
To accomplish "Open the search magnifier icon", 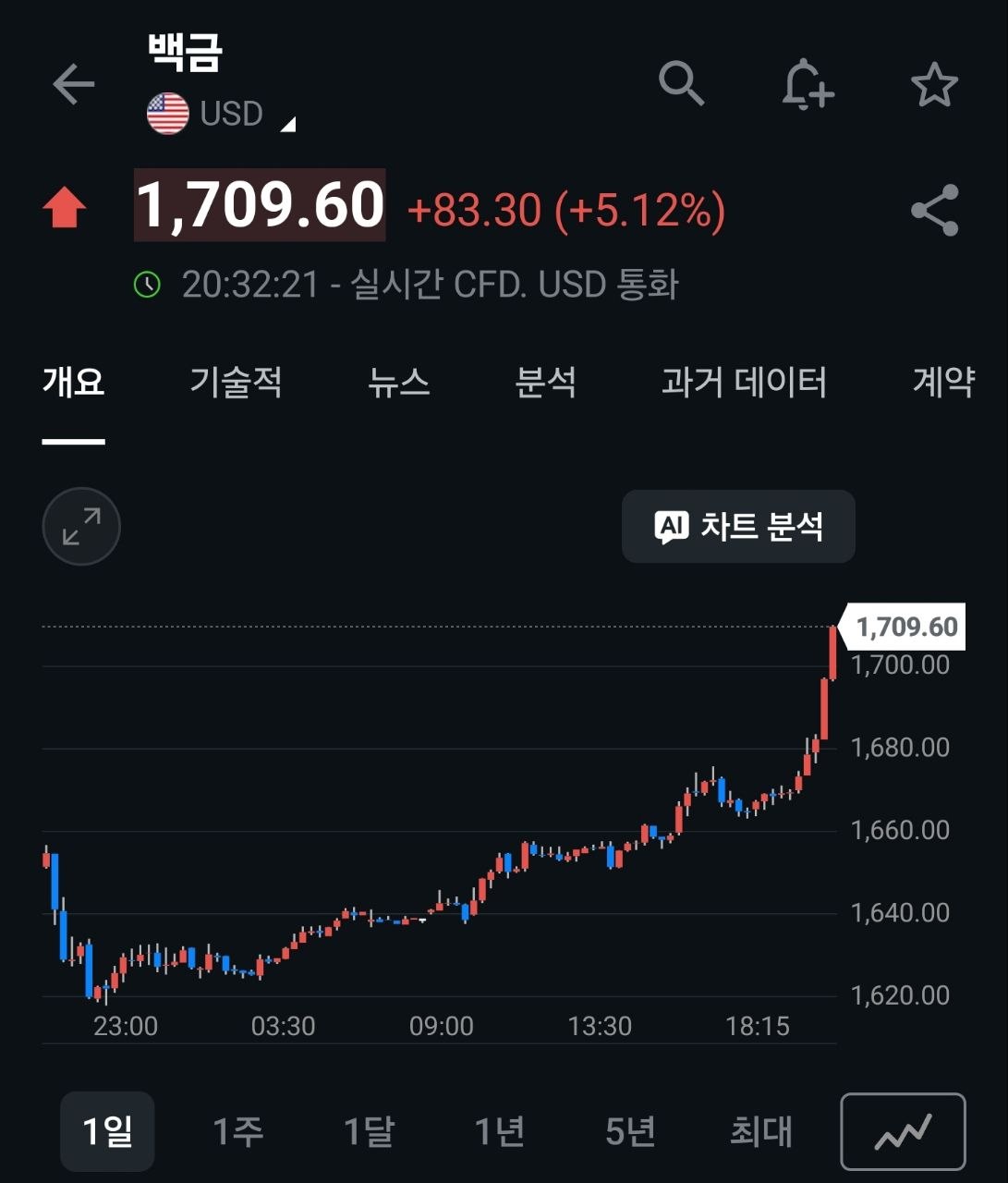I will tap(682, 84).
